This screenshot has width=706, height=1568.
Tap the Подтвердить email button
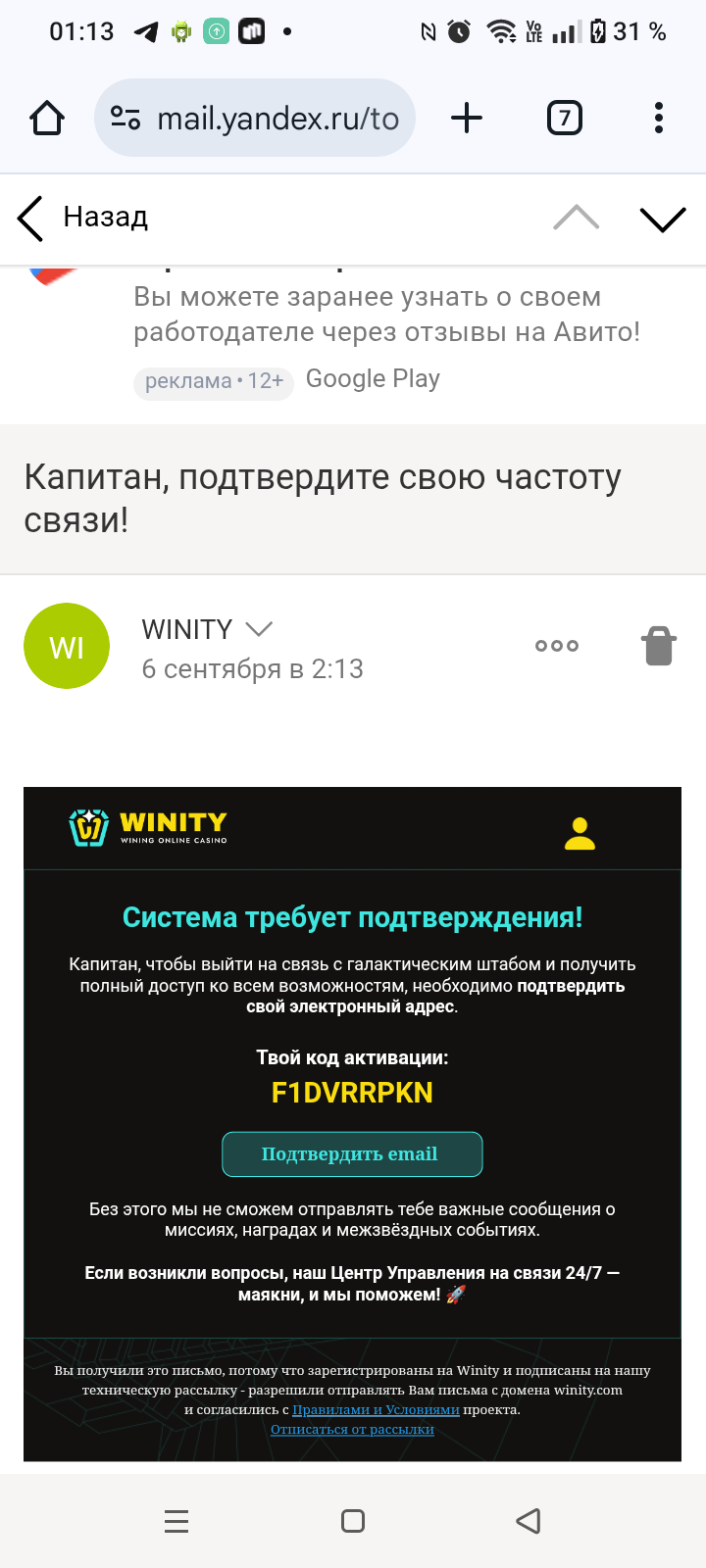click(352, 1154)
